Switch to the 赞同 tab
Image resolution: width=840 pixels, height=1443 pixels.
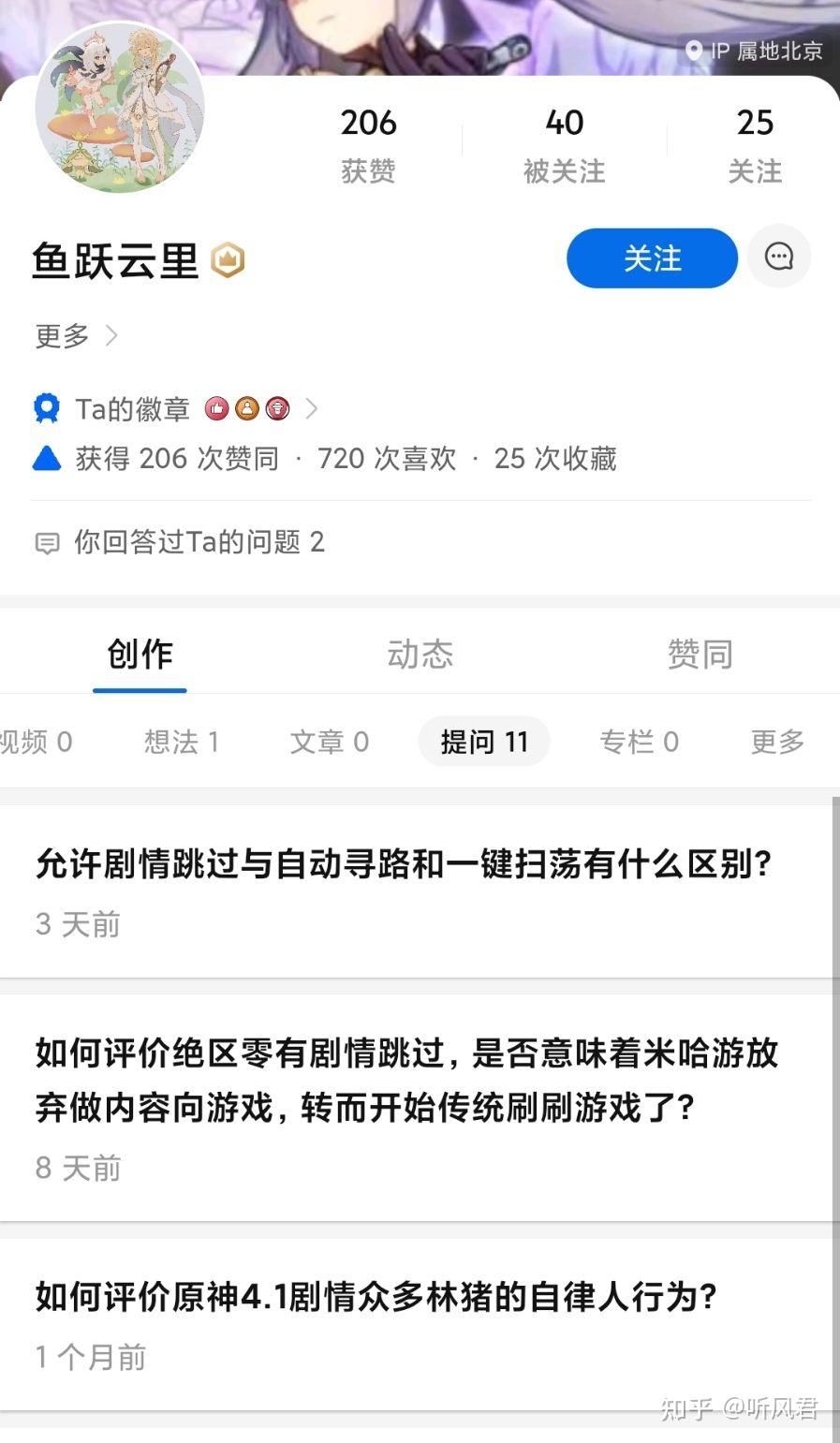point(700,654)
